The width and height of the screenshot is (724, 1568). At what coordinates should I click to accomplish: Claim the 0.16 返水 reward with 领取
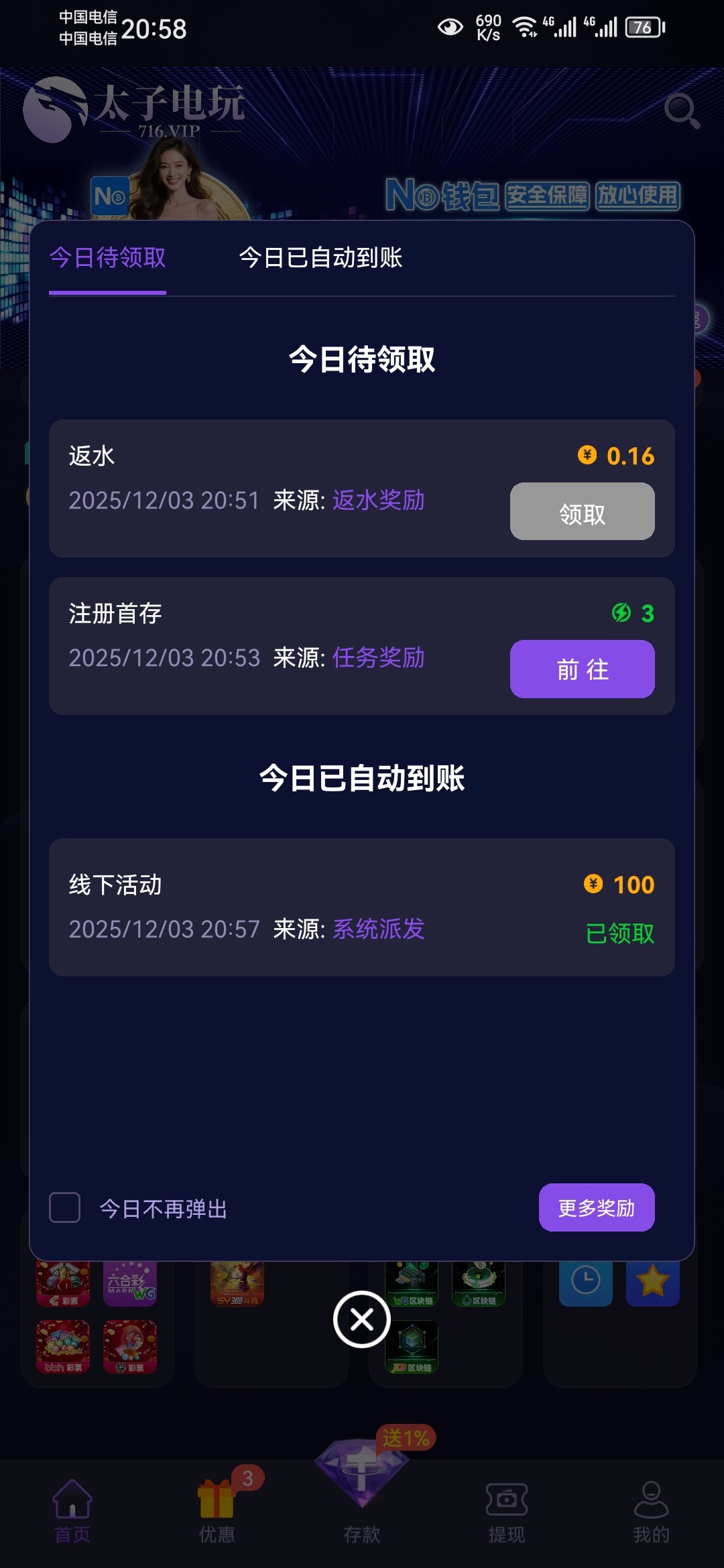pyautogui.click(x=582, y=512)
